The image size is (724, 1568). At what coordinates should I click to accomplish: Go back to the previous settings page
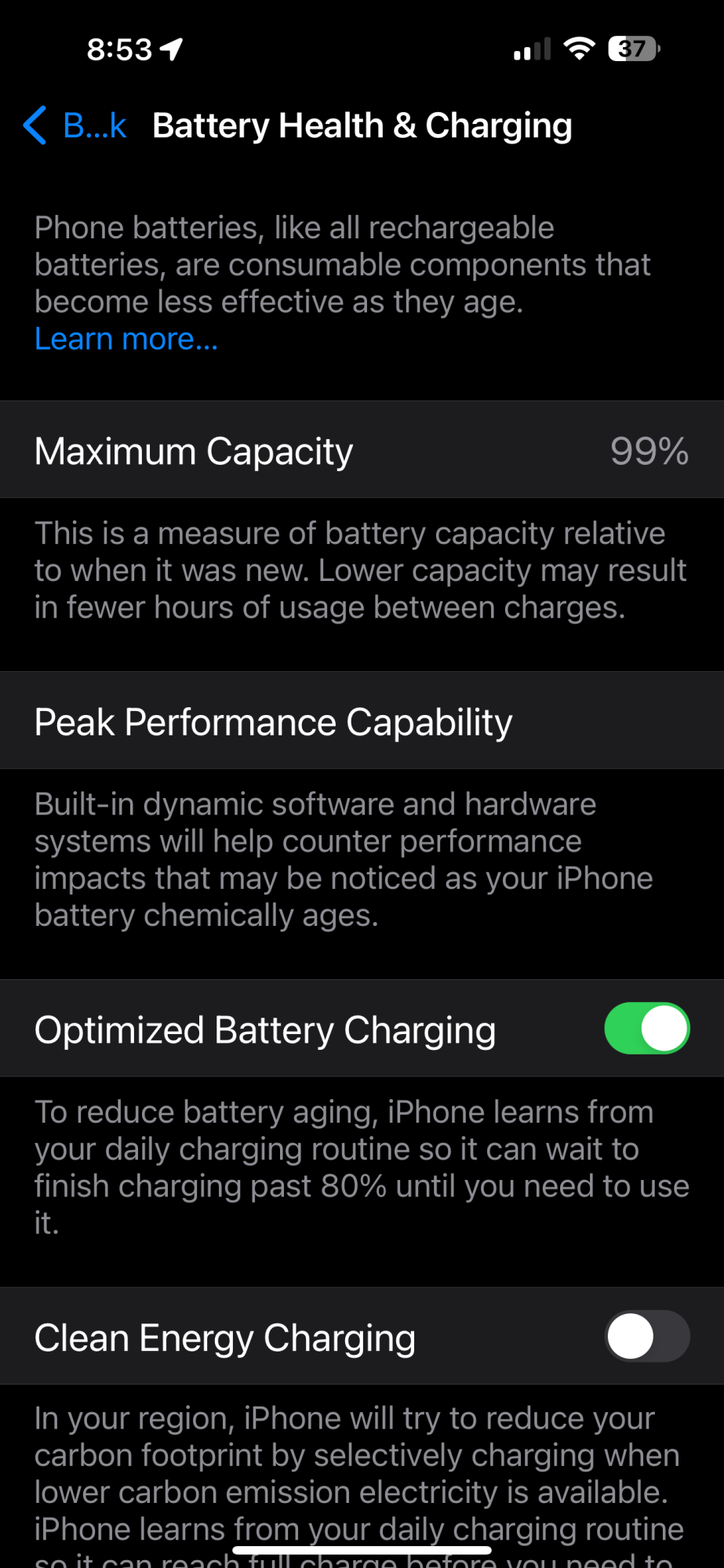75,125
